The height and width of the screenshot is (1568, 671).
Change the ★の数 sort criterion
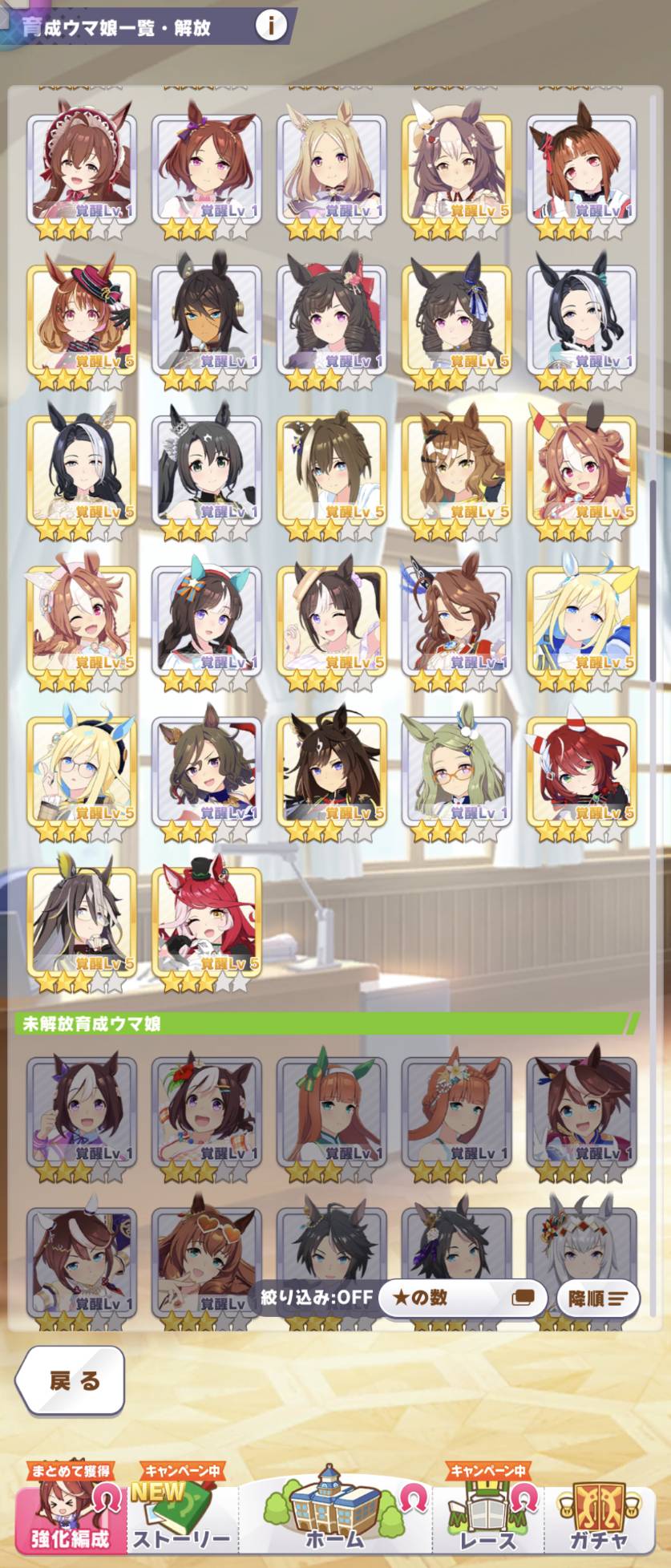pos(462,1298)
